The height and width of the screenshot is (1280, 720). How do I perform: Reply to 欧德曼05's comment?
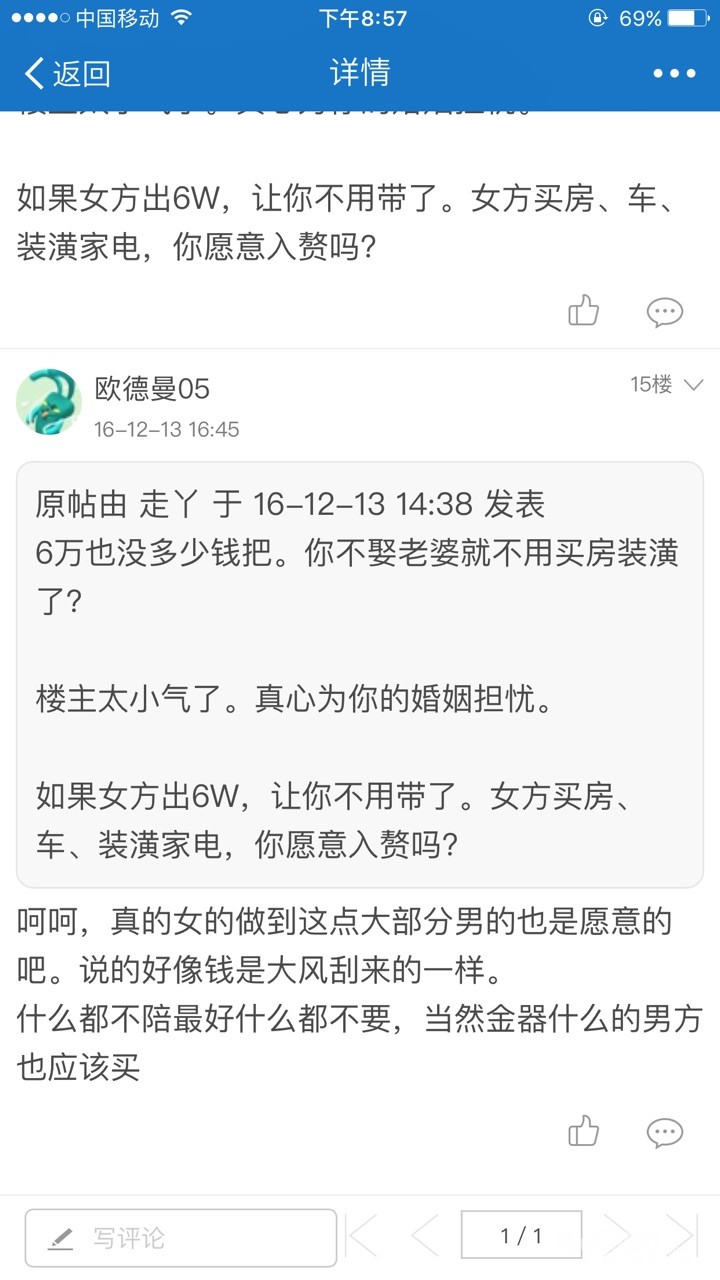pos(665,1132)
